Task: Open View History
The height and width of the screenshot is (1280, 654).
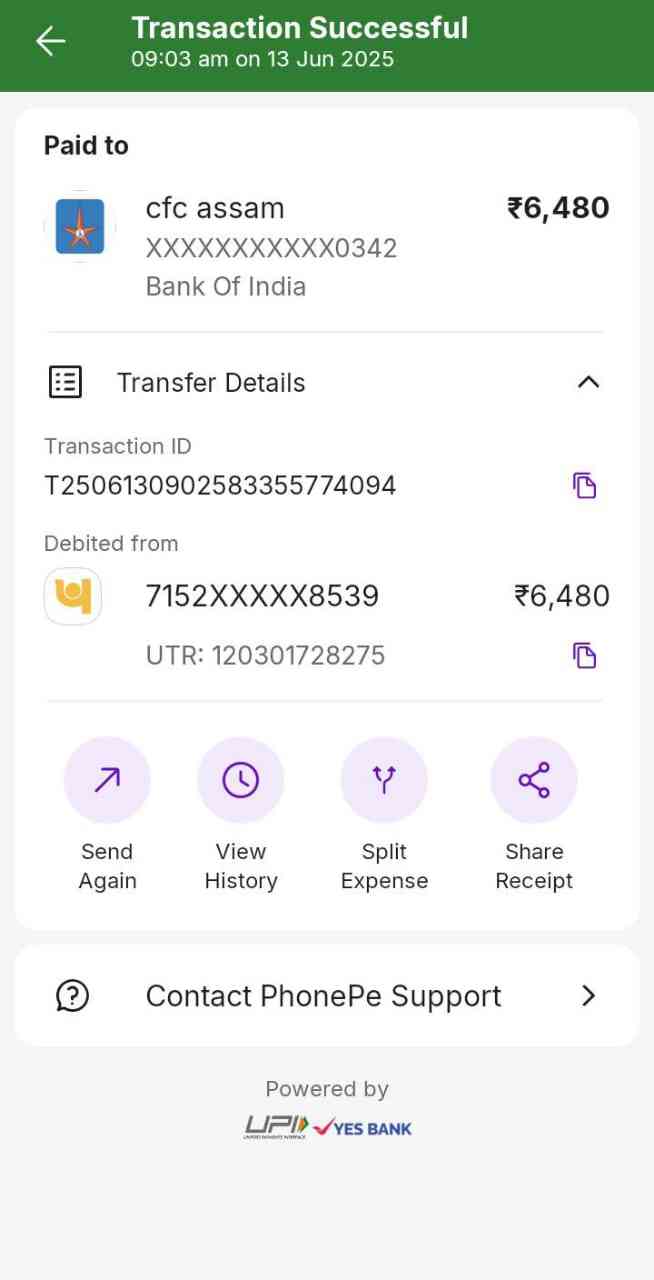Action: point(241,781)
